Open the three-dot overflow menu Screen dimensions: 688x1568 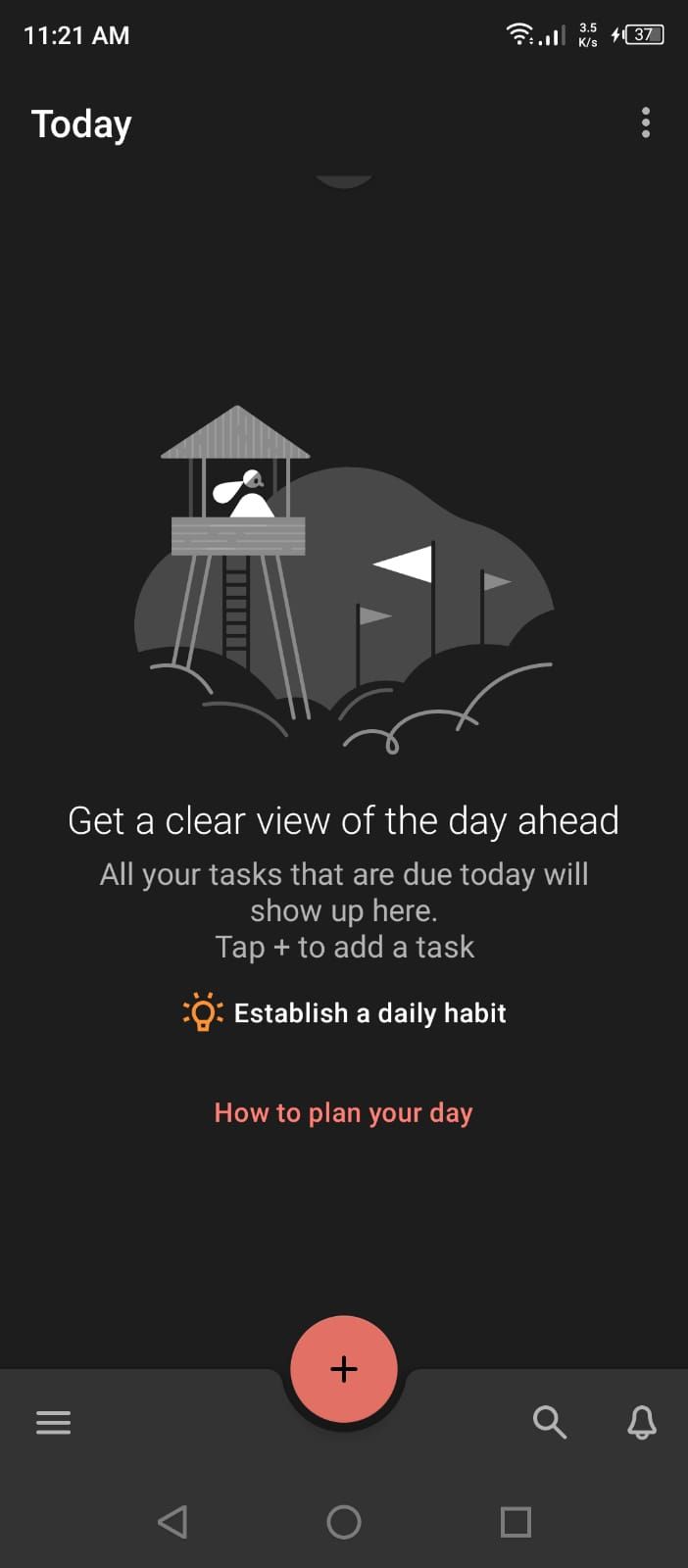(645, 123)
